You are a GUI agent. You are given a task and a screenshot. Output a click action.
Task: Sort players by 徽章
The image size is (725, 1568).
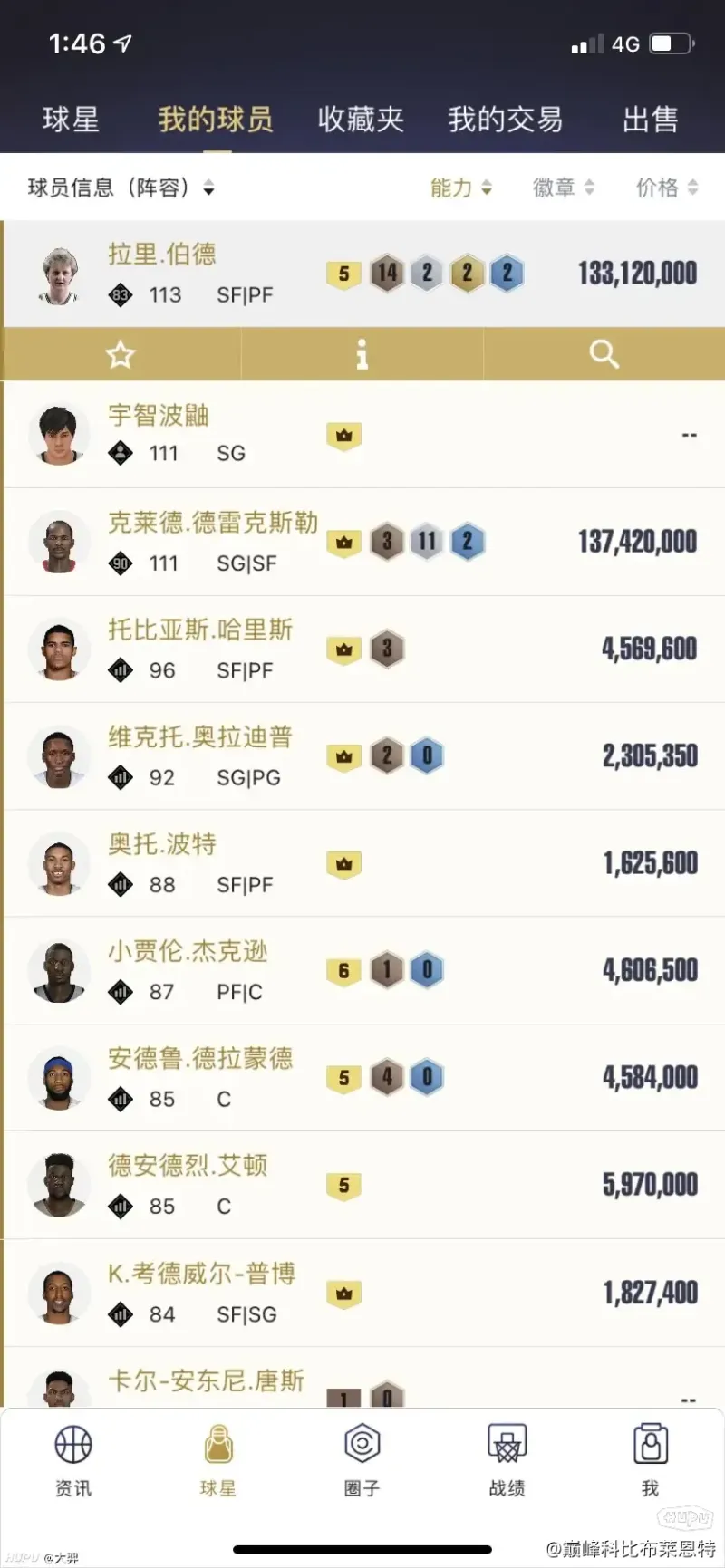click(x=563, y=188)
